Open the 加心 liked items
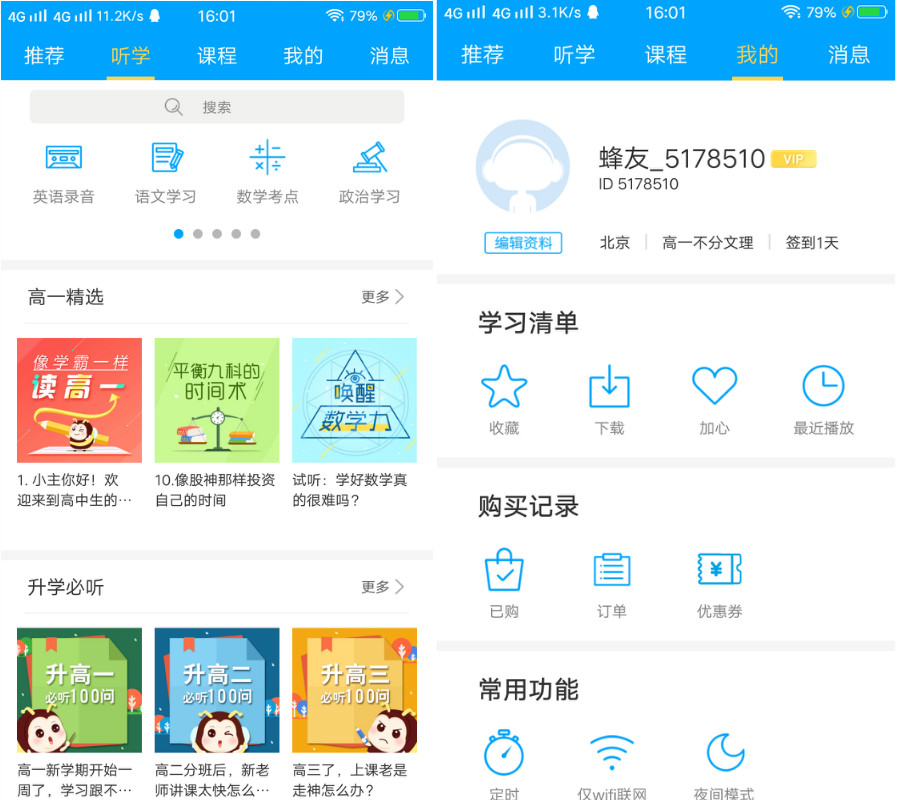Viewport: 900px width, 800px height. click(714, 399)
